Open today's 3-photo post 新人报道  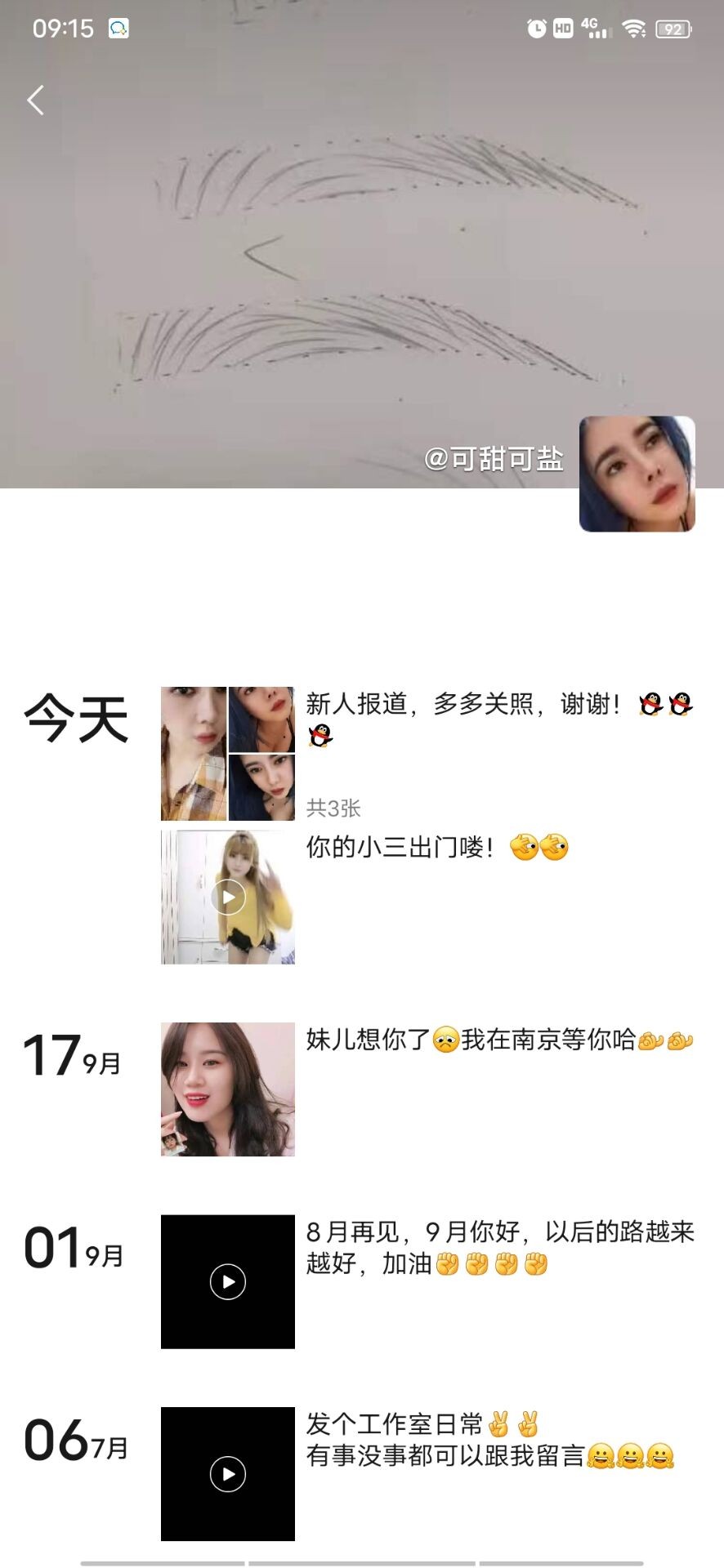(227, 753)
